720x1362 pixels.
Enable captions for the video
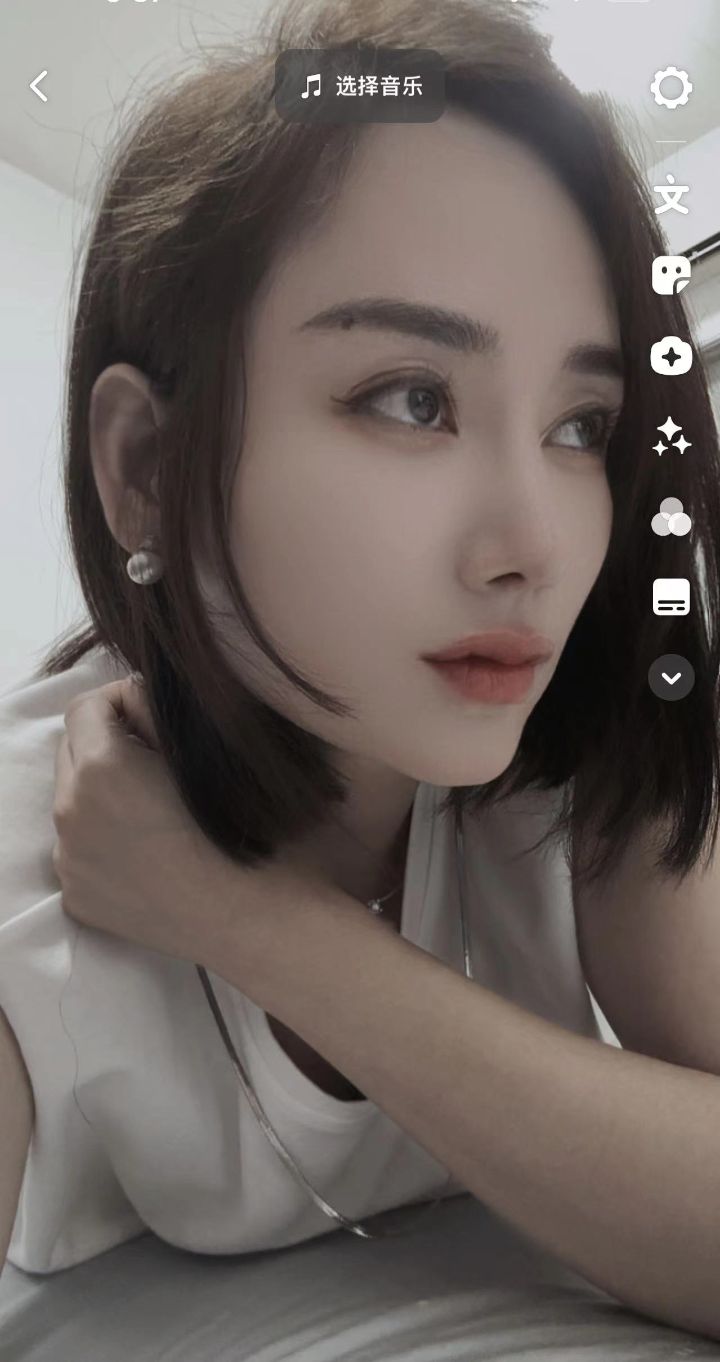(x=671, y=598)
